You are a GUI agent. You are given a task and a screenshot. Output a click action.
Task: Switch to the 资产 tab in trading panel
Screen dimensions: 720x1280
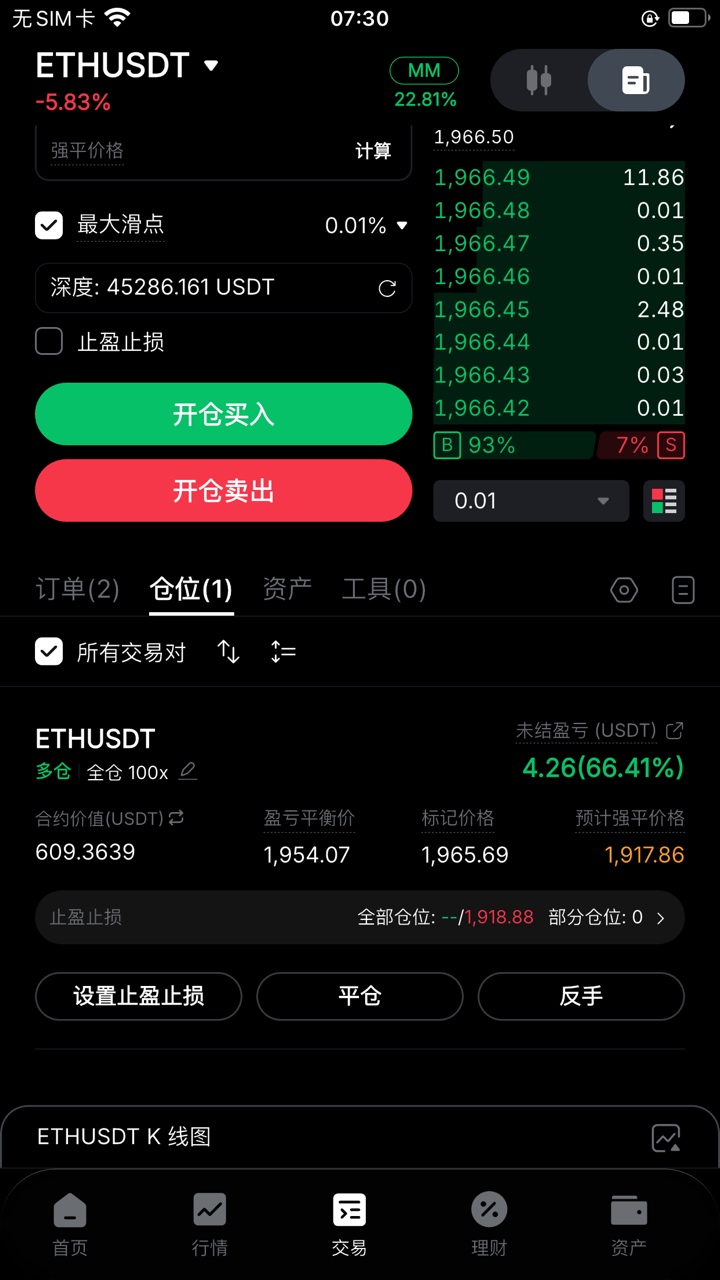[x=287, y=589]
